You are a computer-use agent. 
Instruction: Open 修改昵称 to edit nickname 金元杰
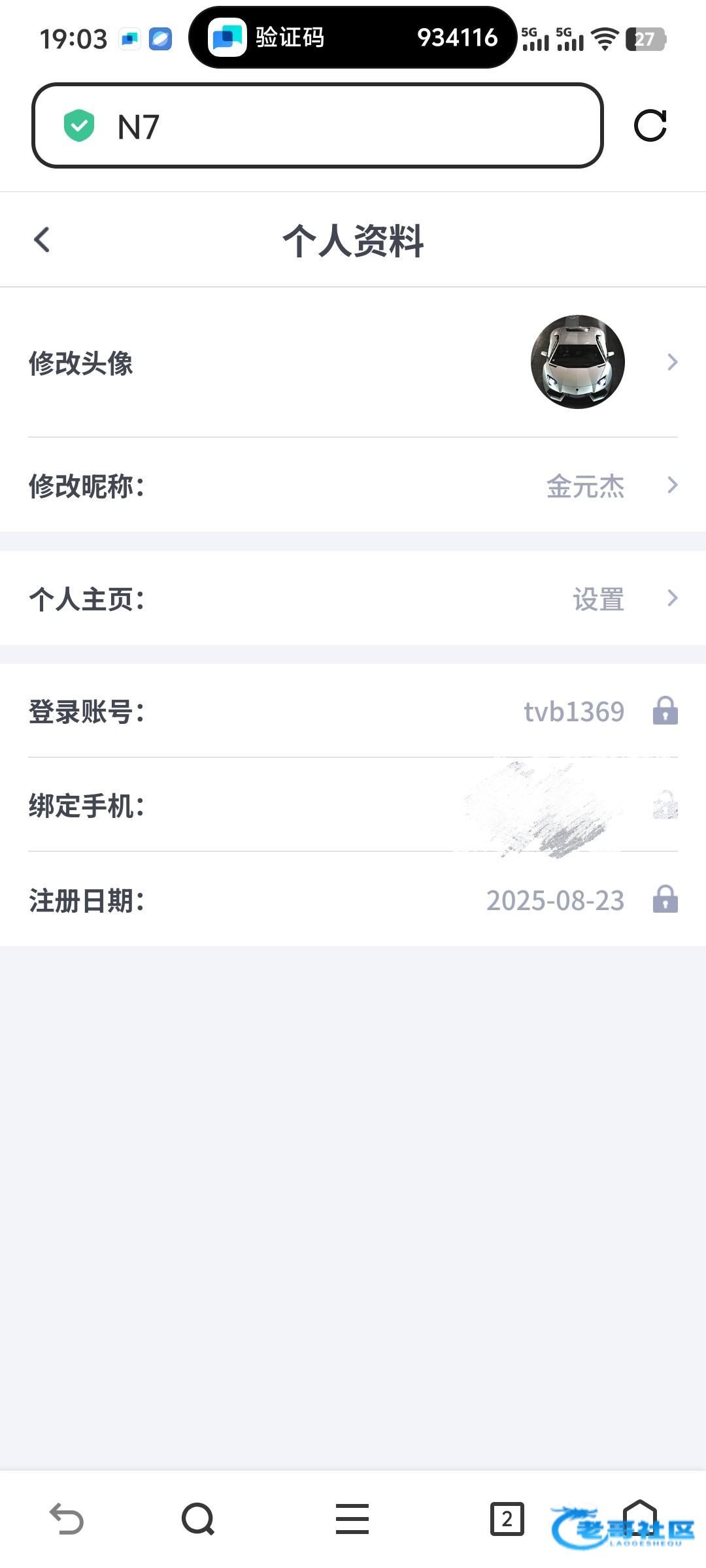[x=353, y=485]
